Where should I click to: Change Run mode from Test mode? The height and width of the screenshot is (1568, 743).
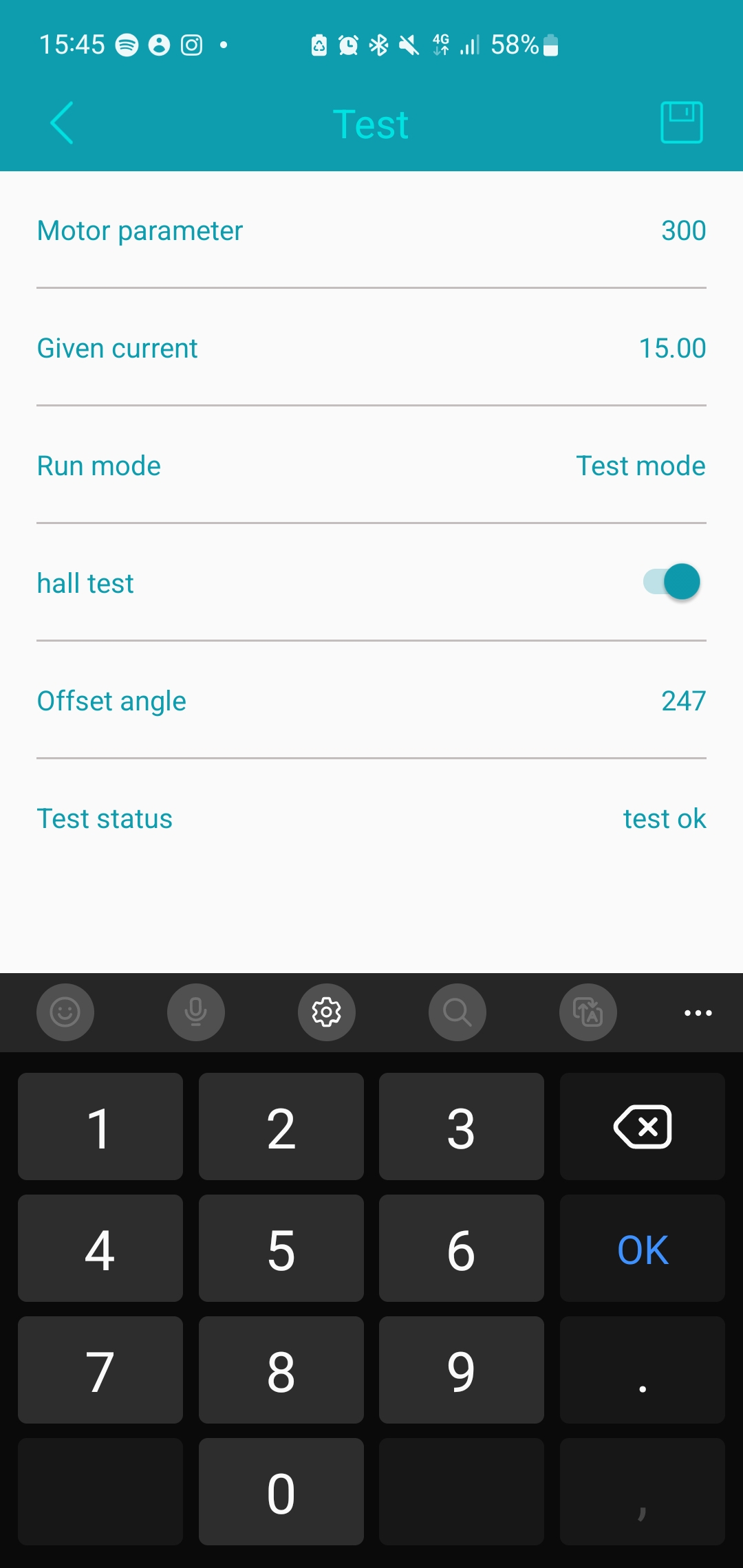pos(640,466)
